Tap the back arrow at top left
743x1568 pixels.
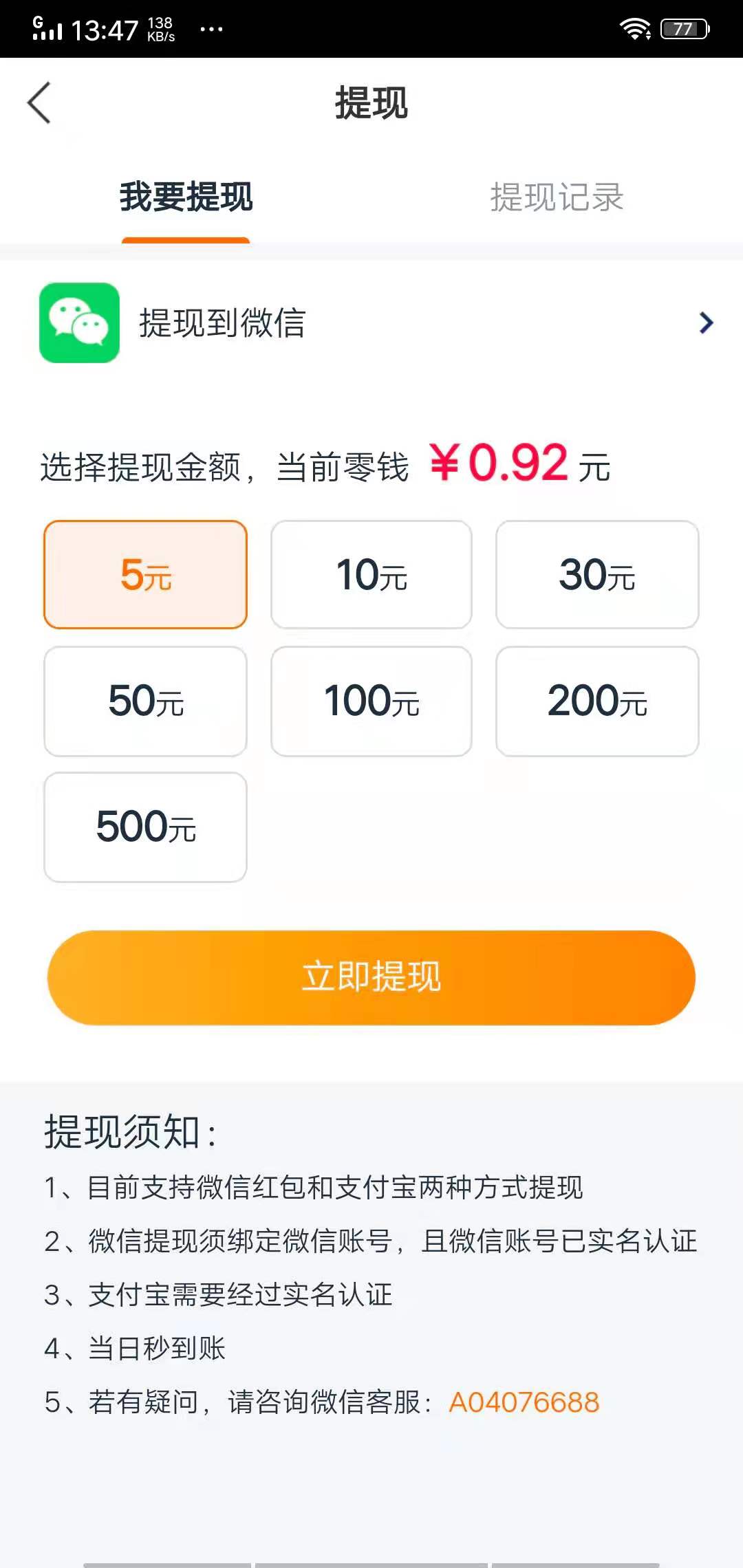pos(40,103)
